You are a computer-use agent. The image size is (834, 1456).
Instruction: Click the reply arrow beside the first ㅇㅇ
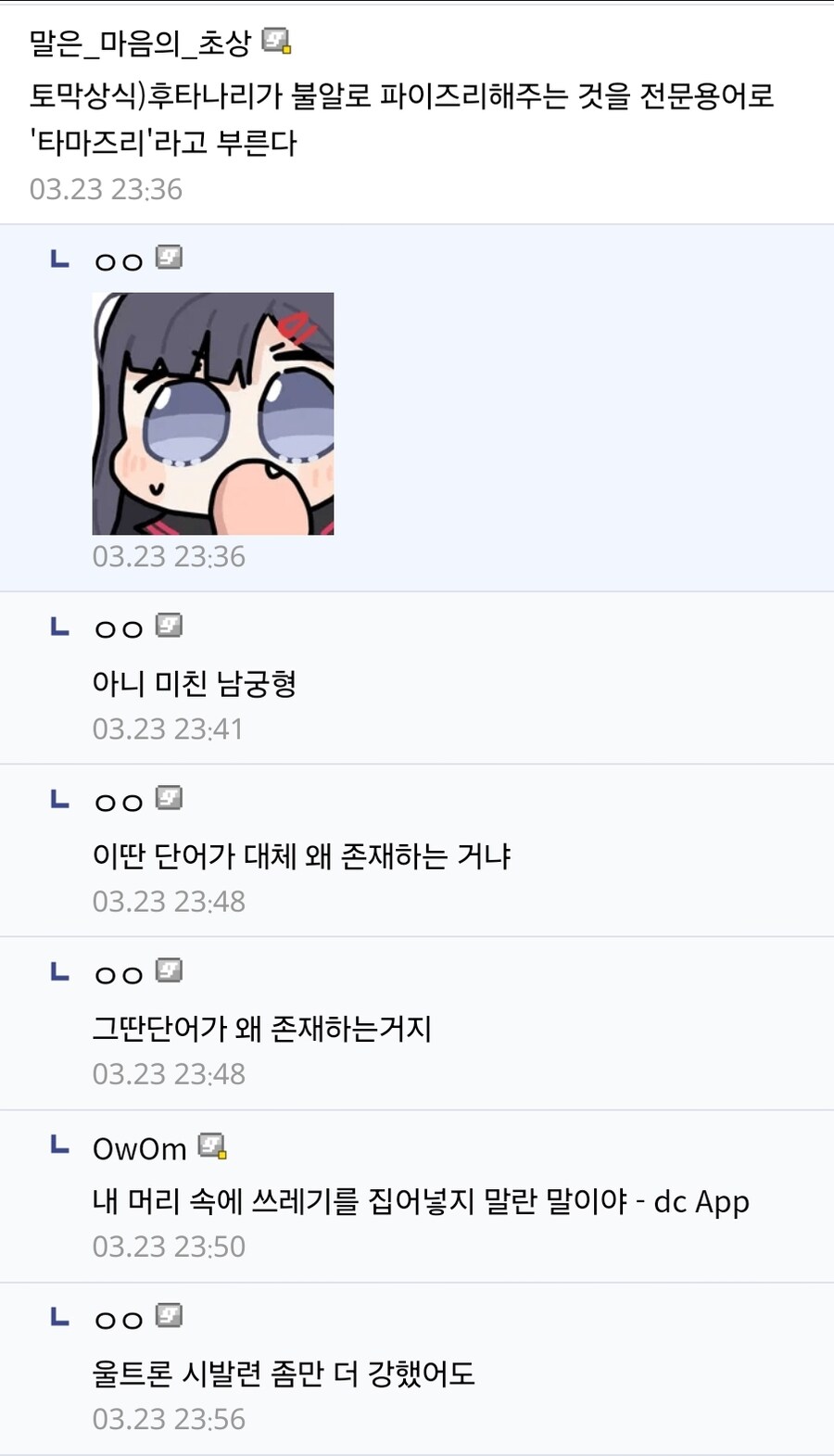point(58,260)
